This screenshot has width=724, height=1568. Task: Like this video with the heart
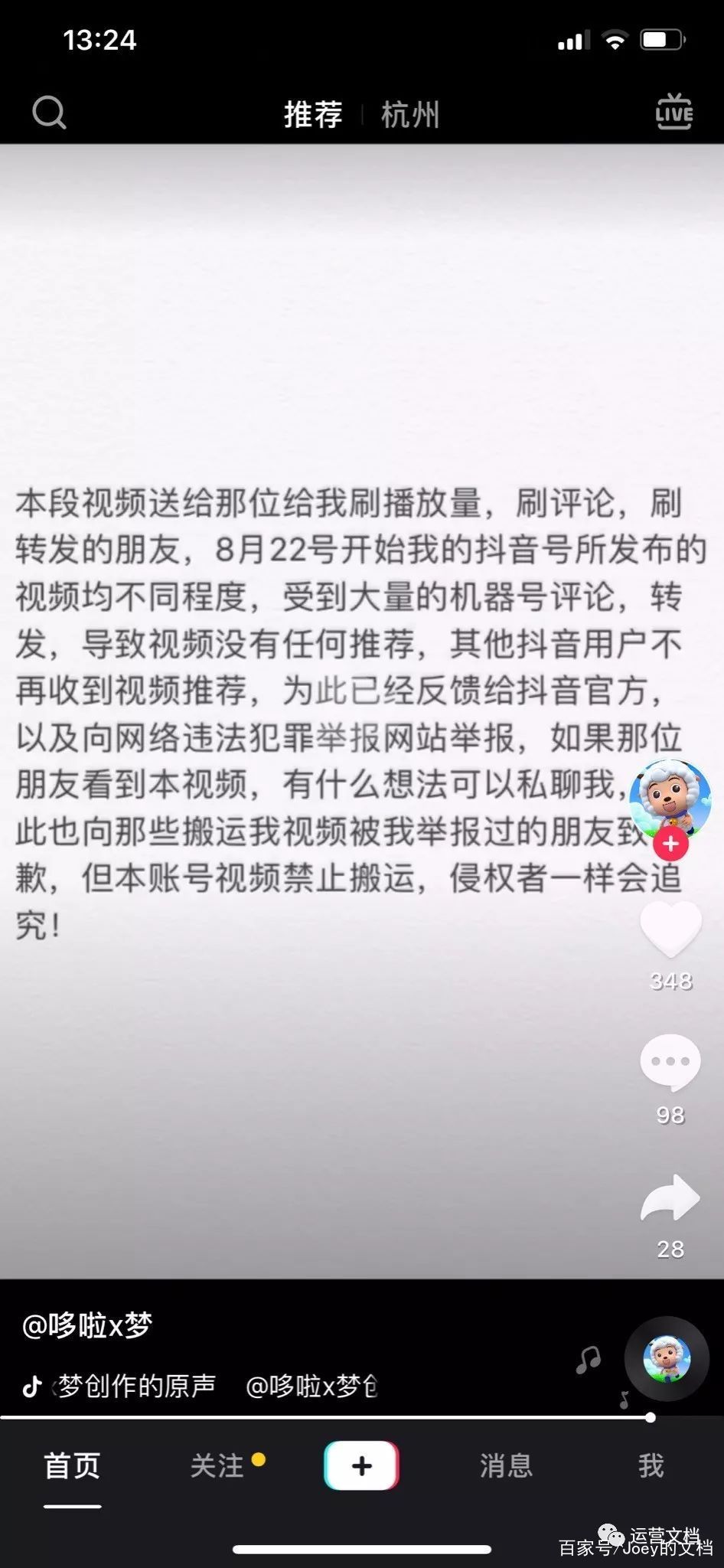click(x=670, y=929)
